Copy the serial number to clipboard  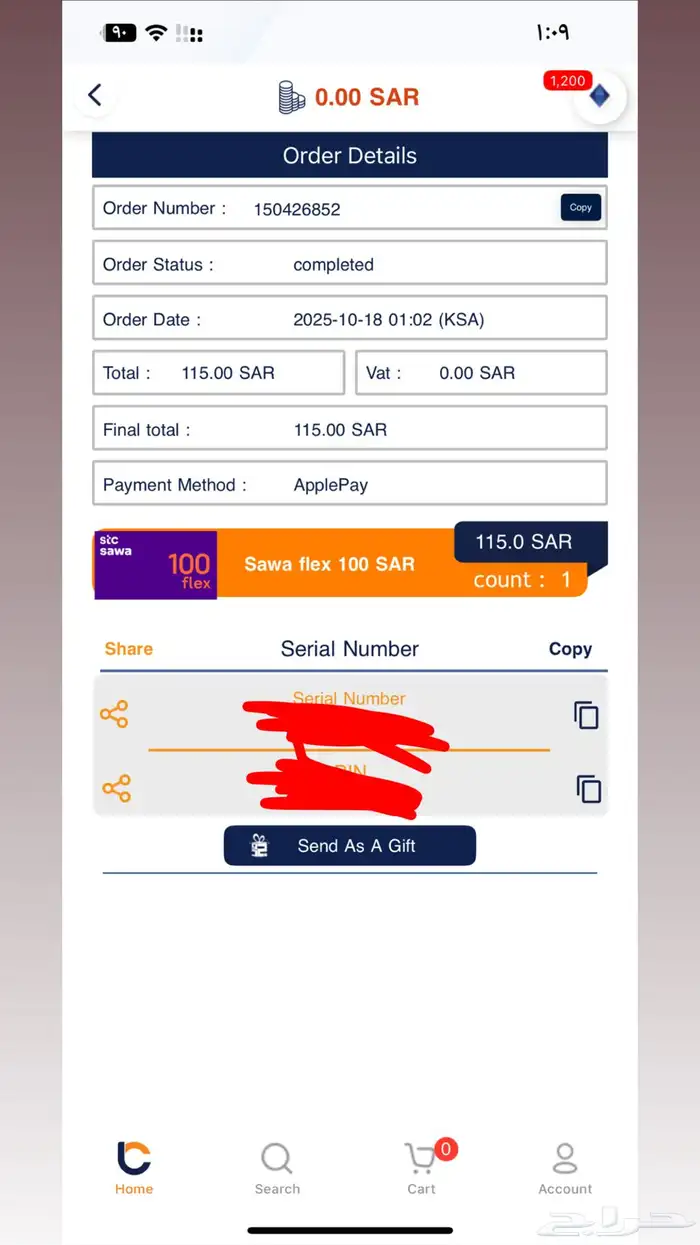point(586,715)
